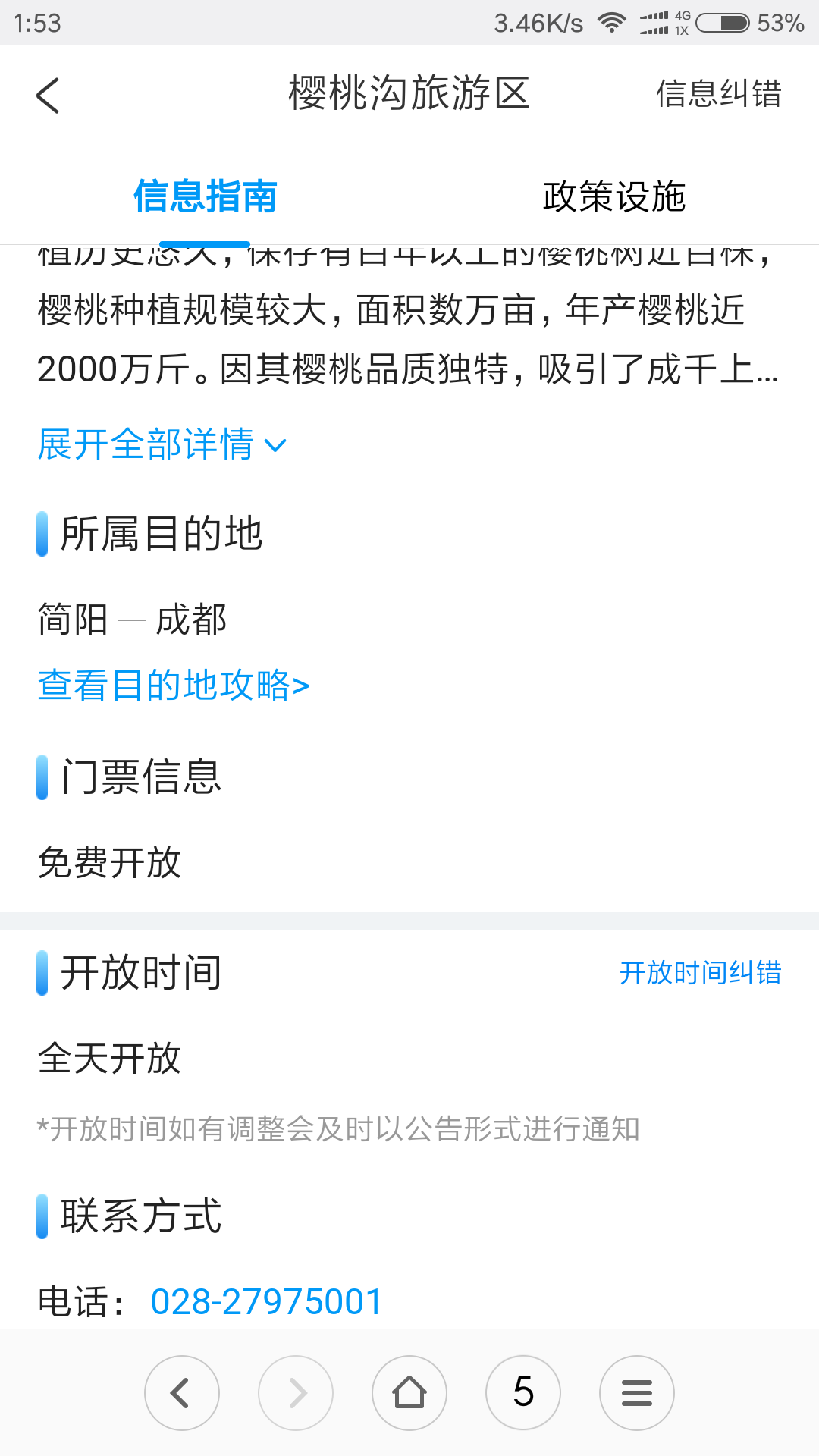Open 查看目的地攻略 link

(174, 685)
